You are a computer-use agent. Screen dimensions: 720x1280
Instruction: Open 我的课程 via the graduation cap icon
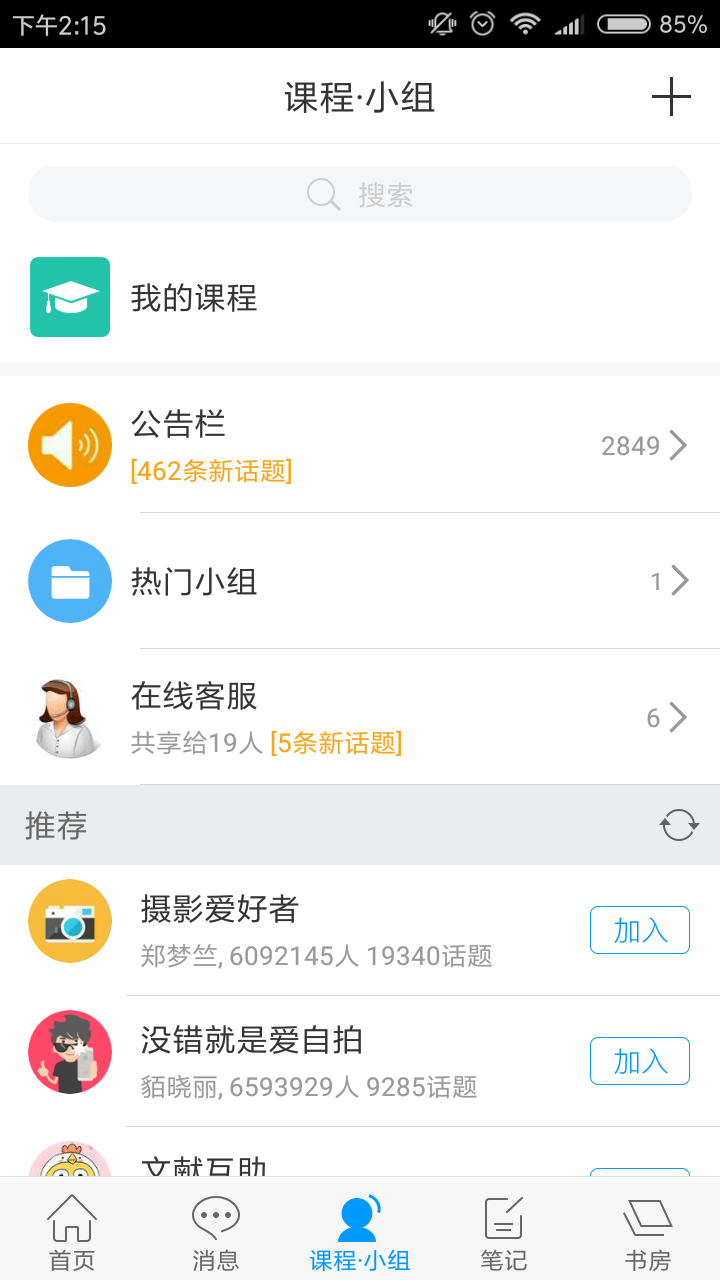[x=70, y=297]
